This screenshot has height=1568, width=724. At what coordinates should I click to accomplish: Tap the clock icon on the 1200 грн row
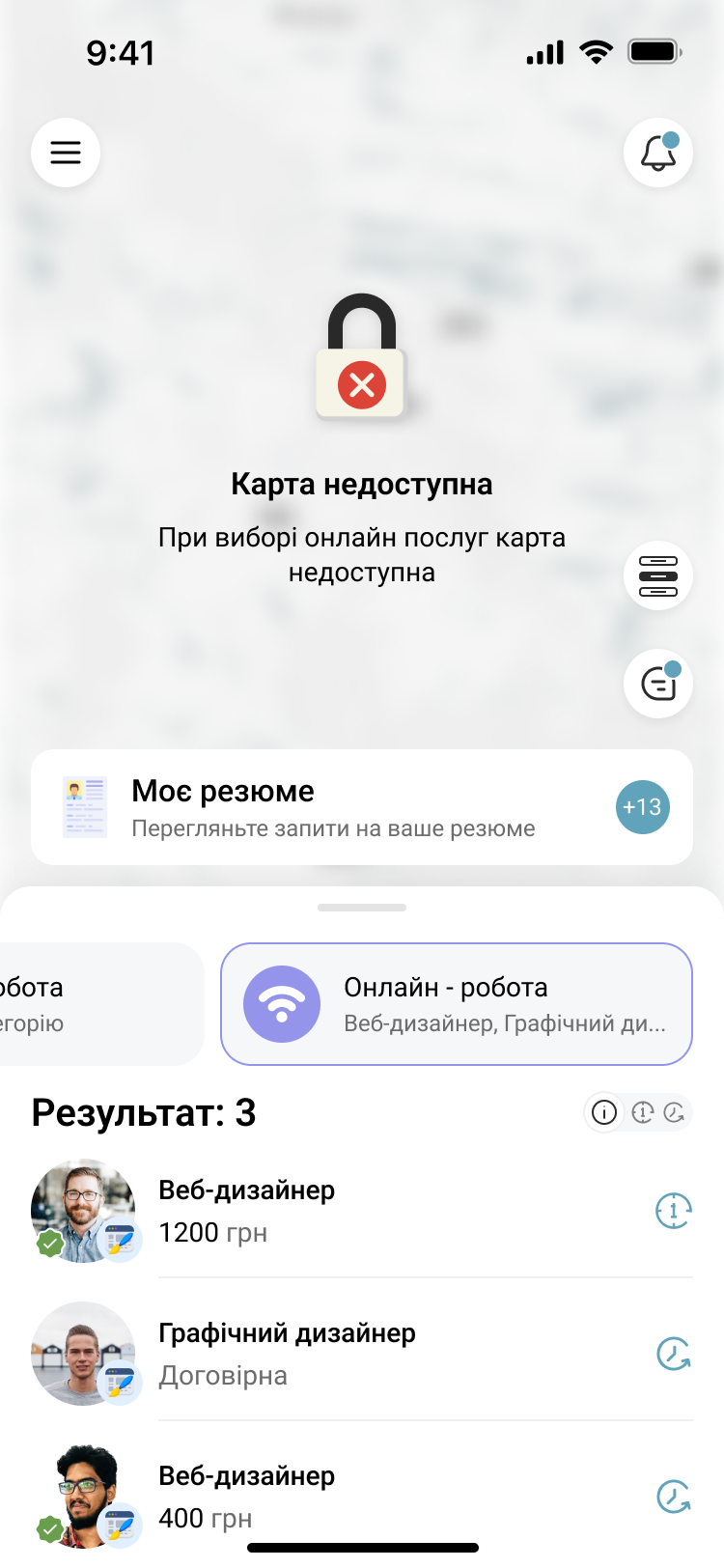point(673,1211)
